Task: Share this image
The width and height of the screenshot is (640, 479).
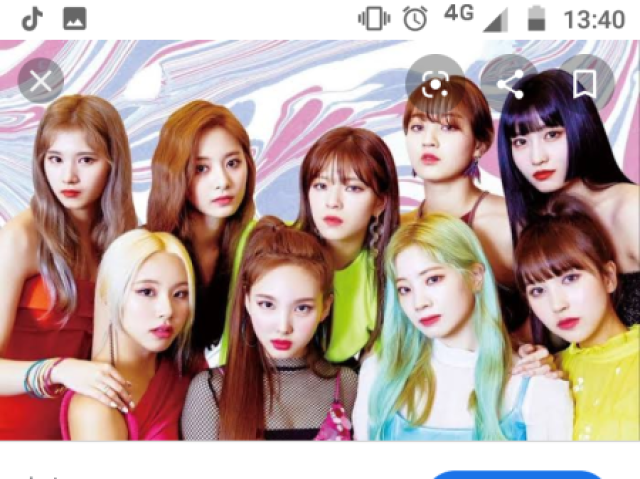Action: coord(510,83)
